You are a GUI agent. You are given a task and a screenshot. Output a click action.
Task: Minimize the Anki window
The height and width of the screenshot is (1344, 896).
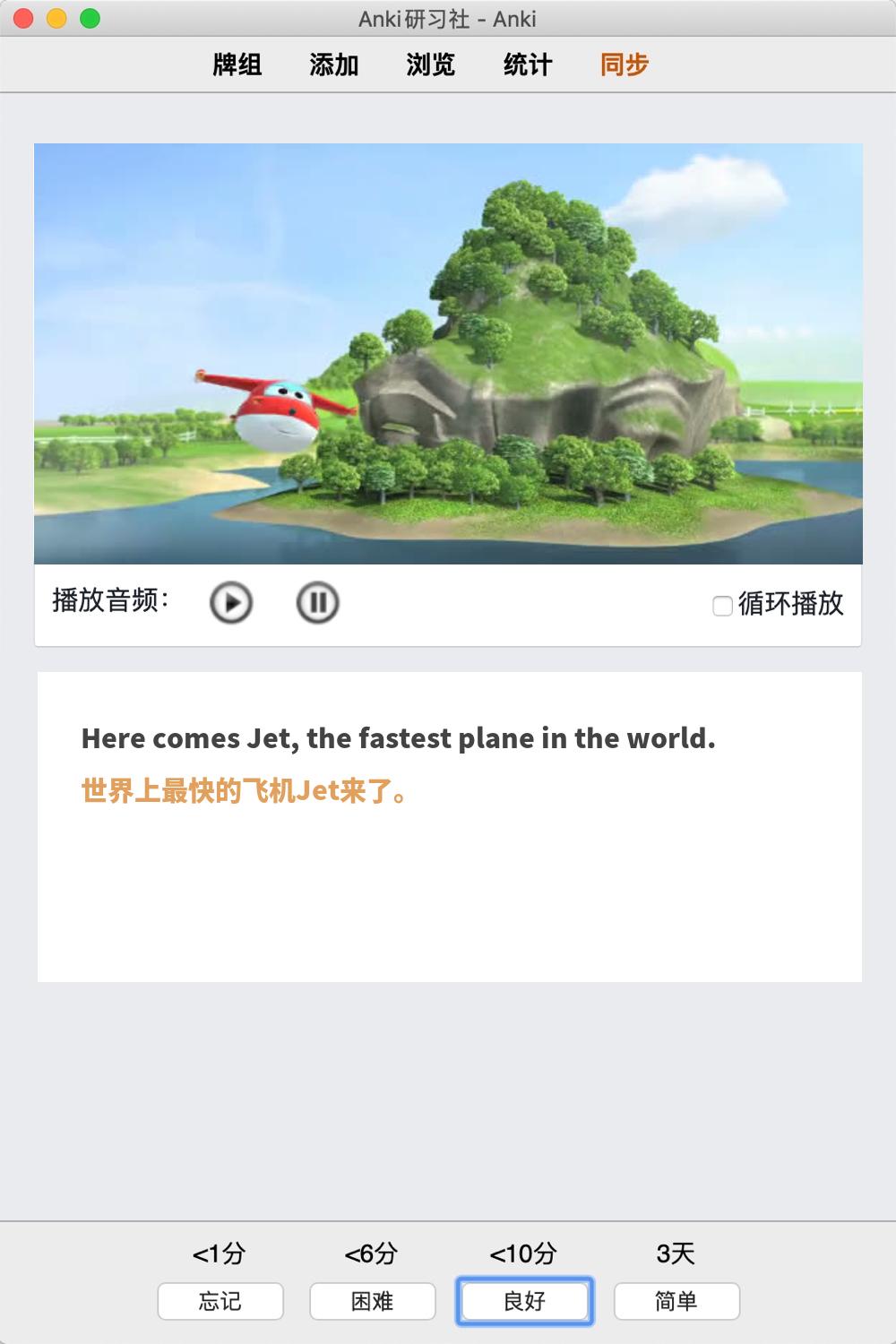tap(56, 18)
